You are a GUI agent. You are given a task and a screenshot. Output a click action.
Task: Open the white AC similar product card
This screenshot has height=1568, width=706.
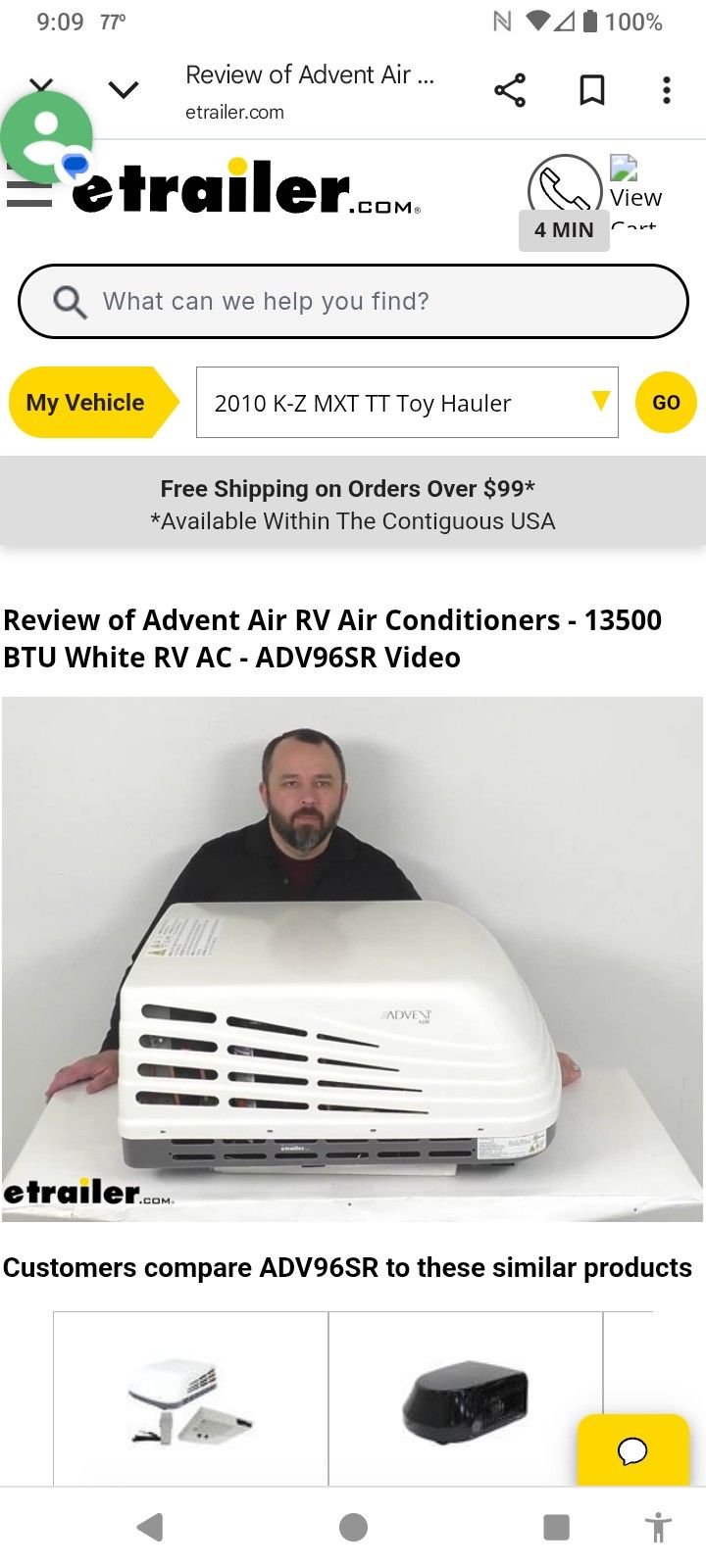coord(191,1399)
